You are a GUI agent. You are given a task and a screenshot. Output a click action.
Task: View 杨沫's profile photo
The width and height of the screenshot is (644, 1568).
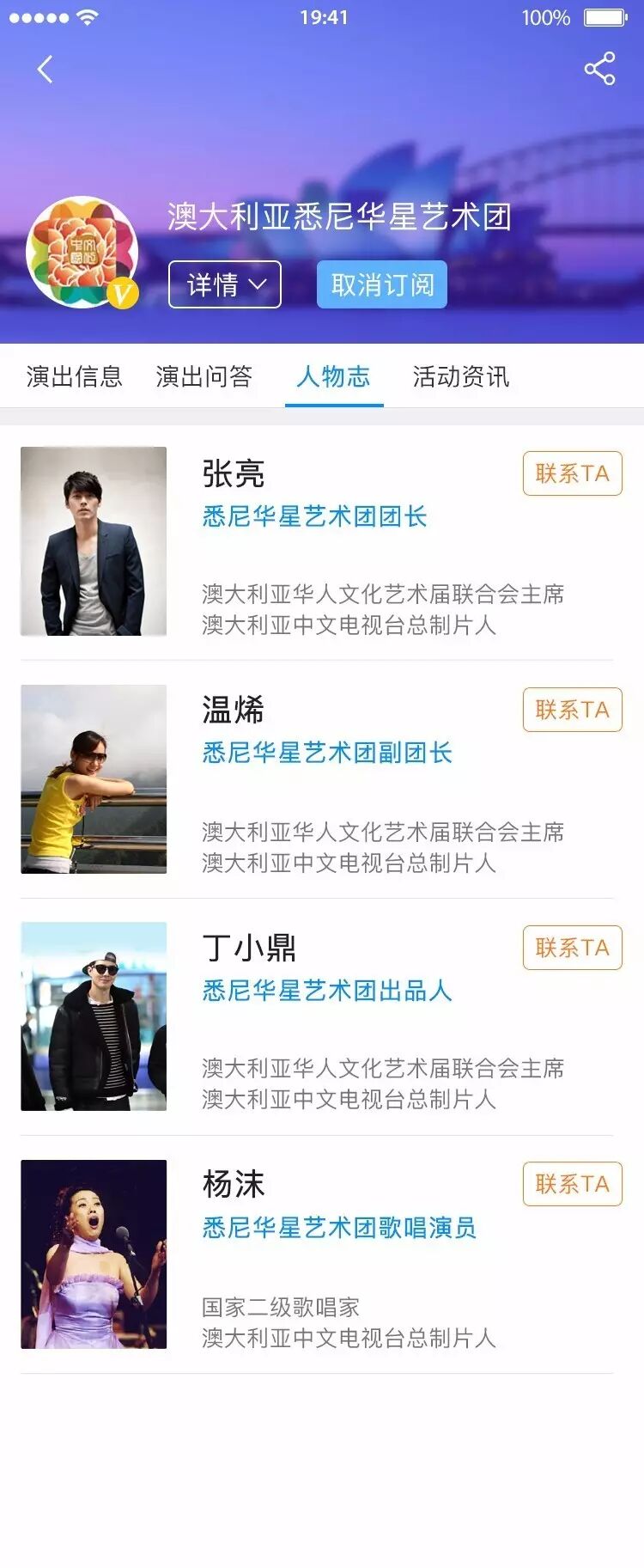(94, 1254)
